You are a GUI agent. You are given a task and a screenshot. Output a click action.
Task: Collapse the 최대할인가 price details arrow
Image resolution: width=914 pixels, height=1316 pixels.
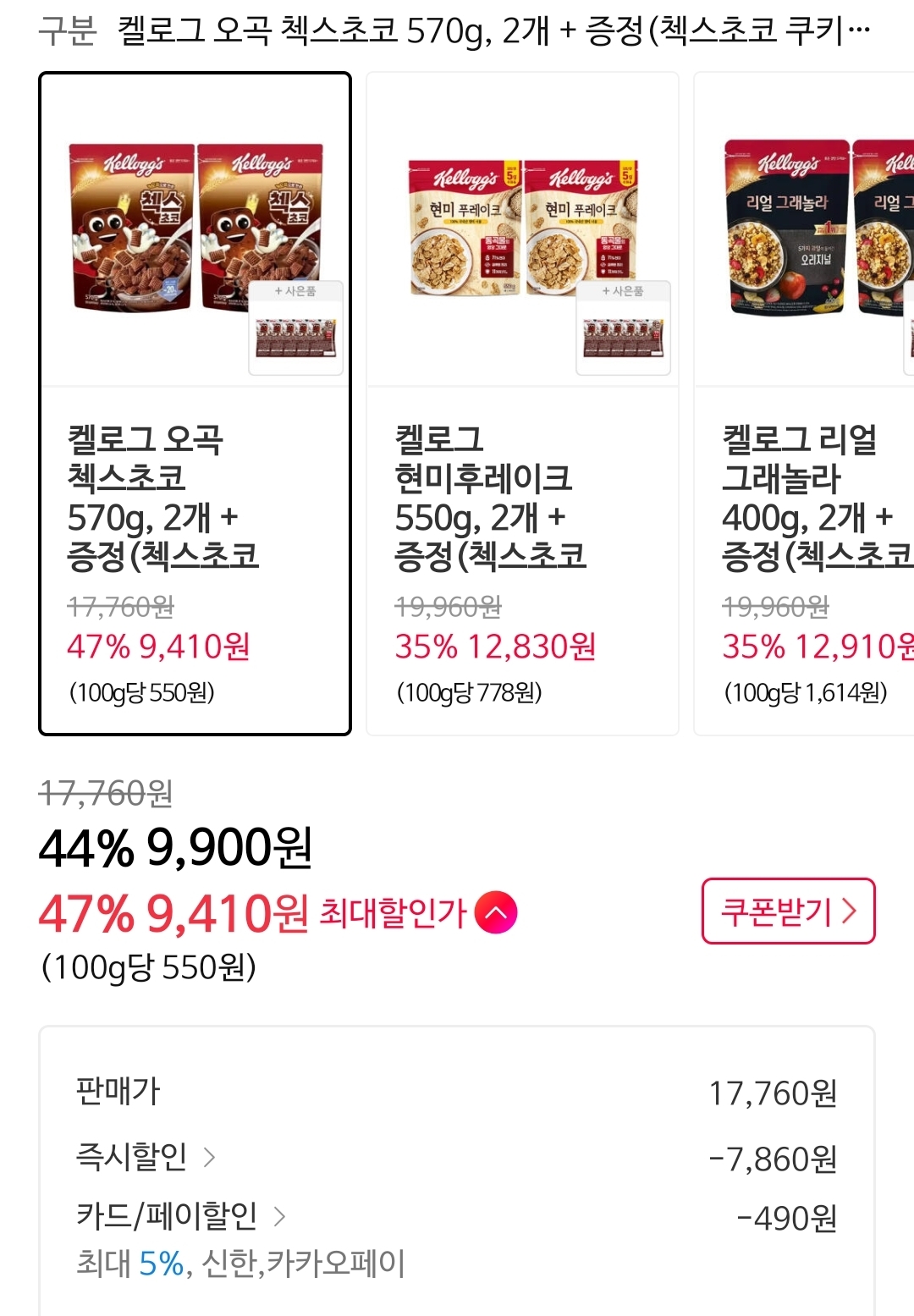coord(497,913)
